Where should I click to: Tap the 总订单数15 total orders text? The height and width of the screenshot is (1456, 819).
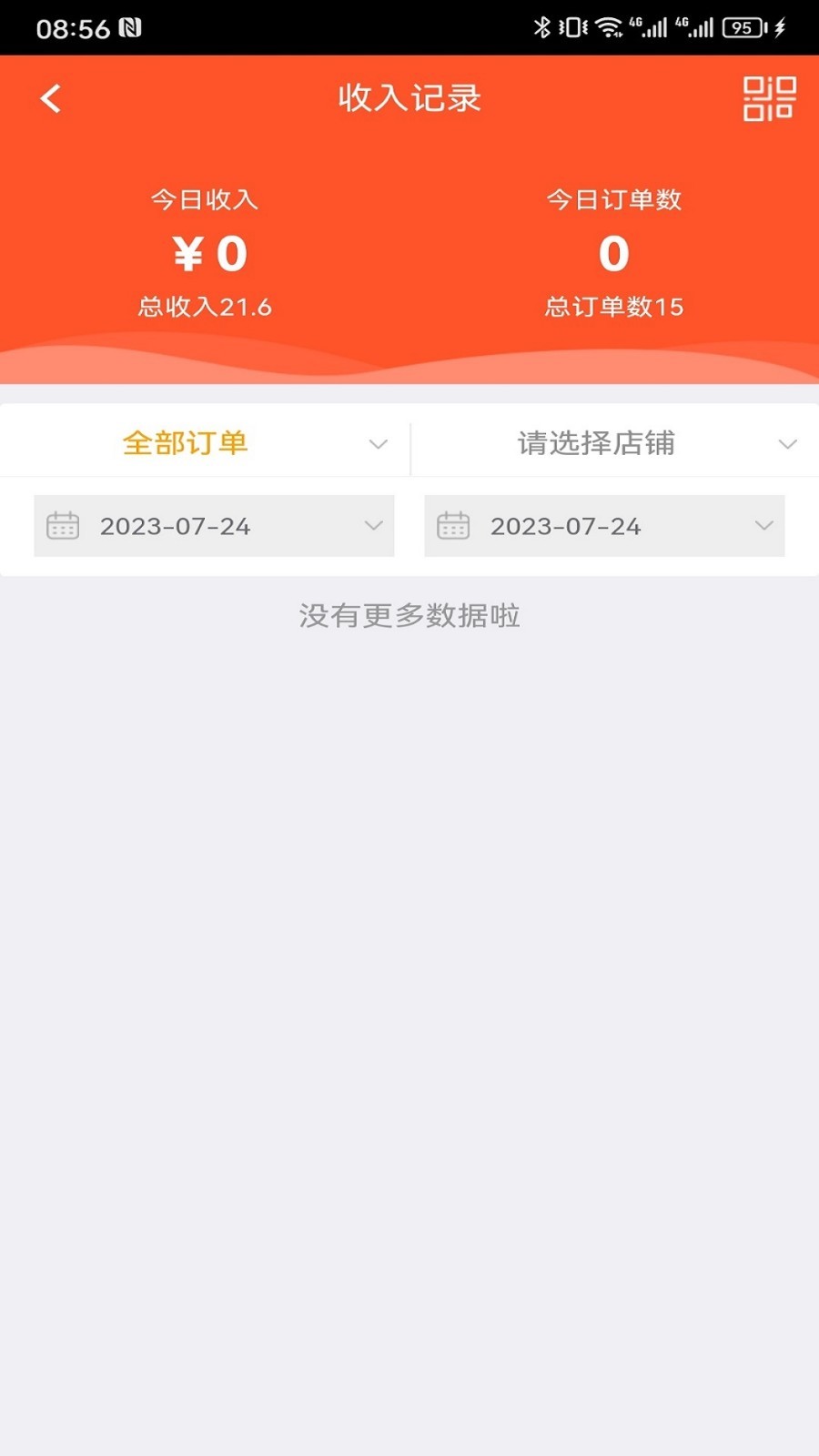coord(613,308)
